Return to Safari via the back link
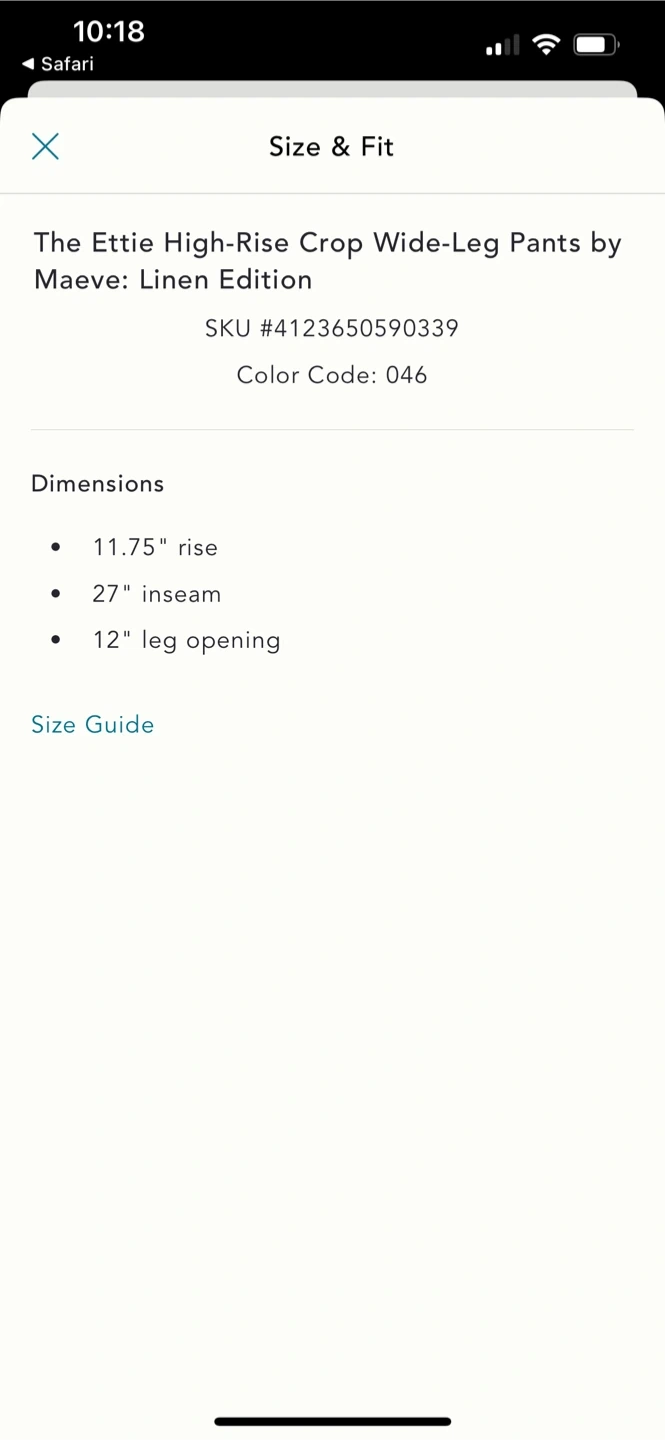Viewport: 665px width, 1440px height. point(58,64)
